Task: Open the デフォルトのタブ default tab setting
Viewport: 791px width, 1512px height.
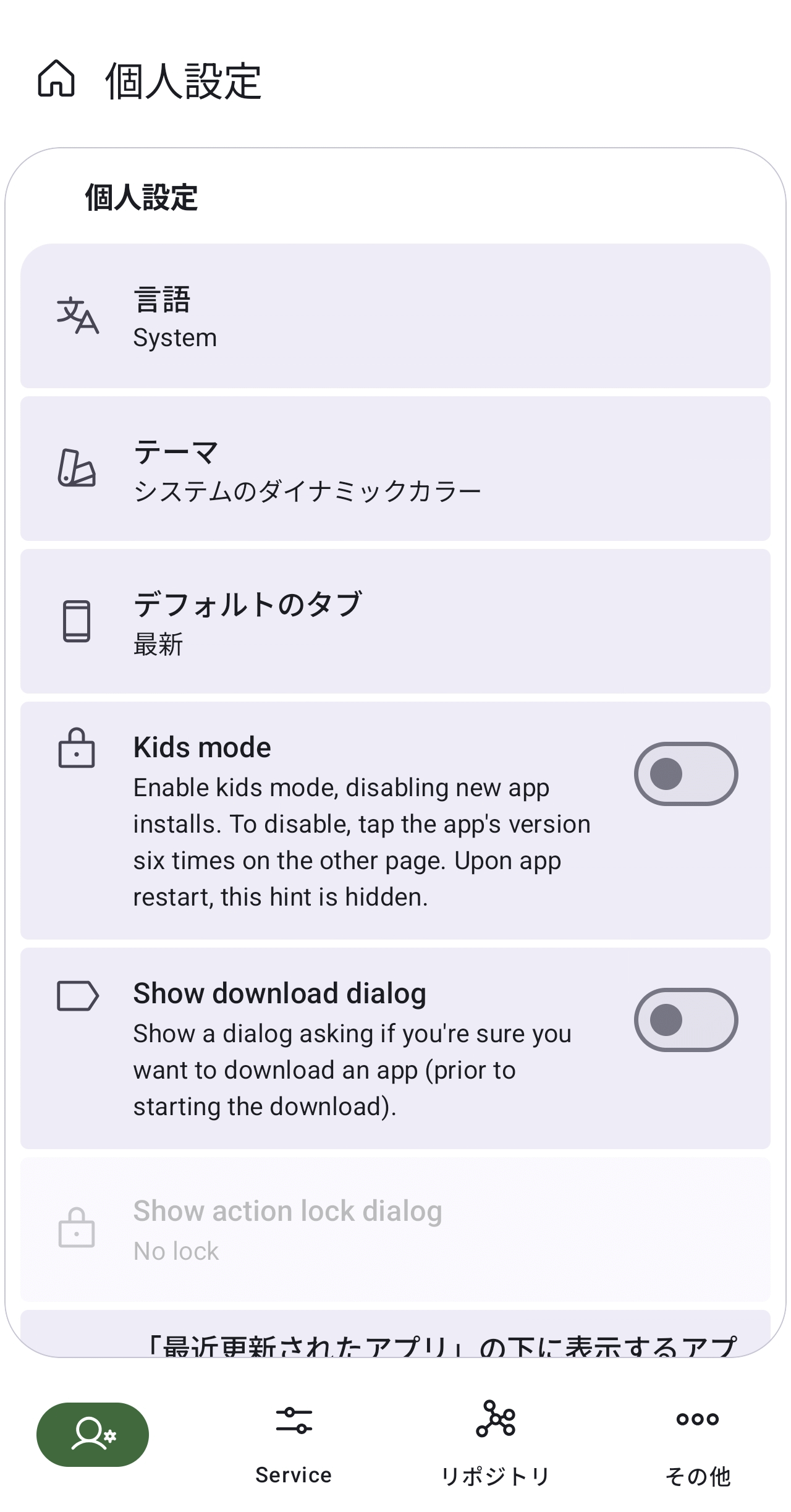Action: coord(395,621)
